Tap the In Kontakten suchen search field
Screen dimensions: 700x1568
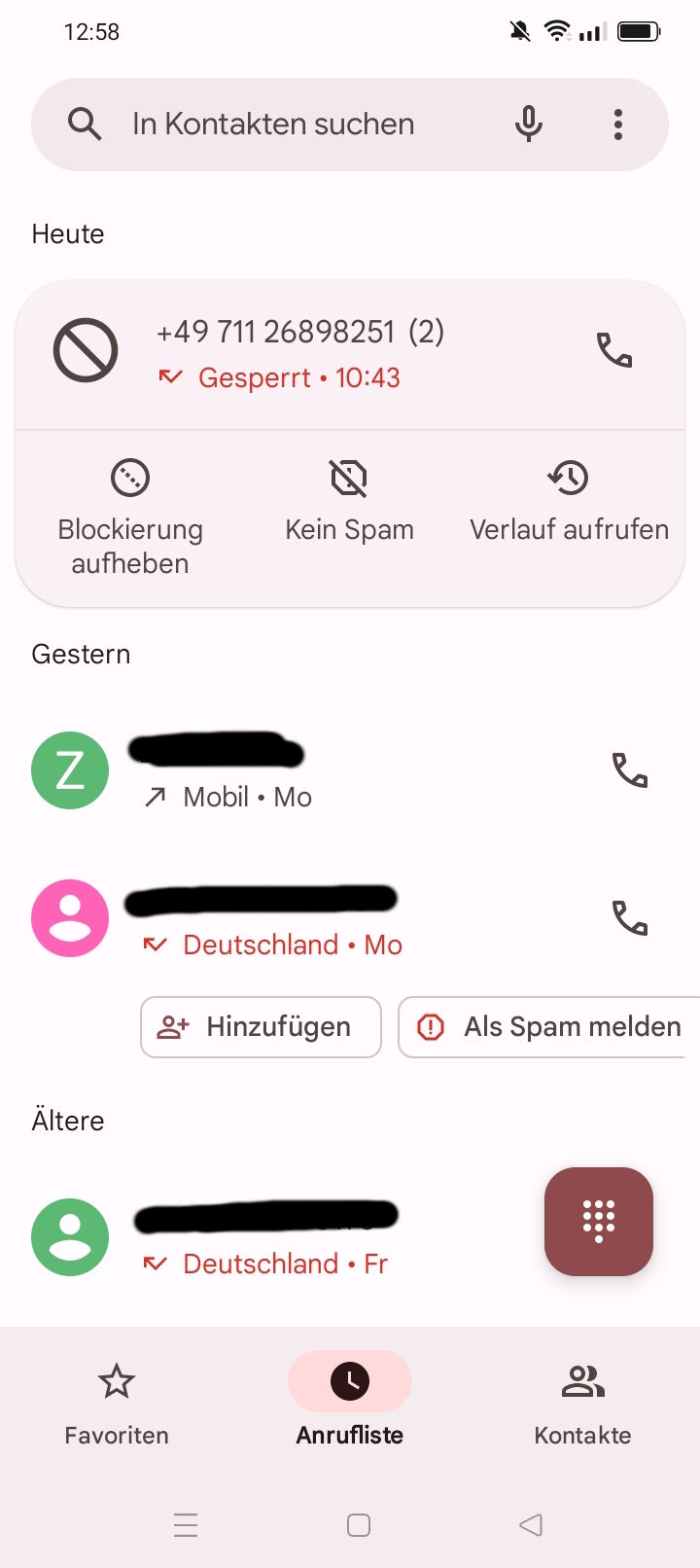(273, 124)
